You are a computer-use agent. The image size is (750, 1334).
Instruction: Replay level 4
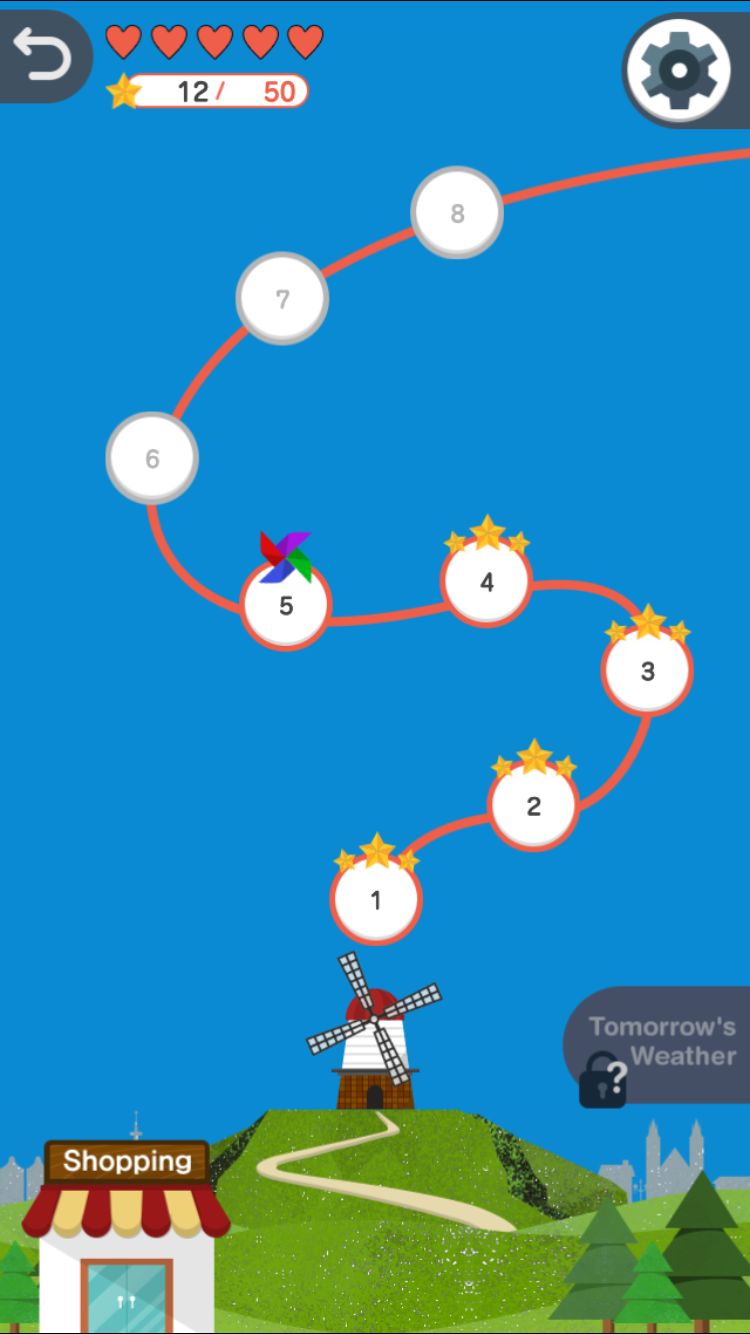pos(487,582)
